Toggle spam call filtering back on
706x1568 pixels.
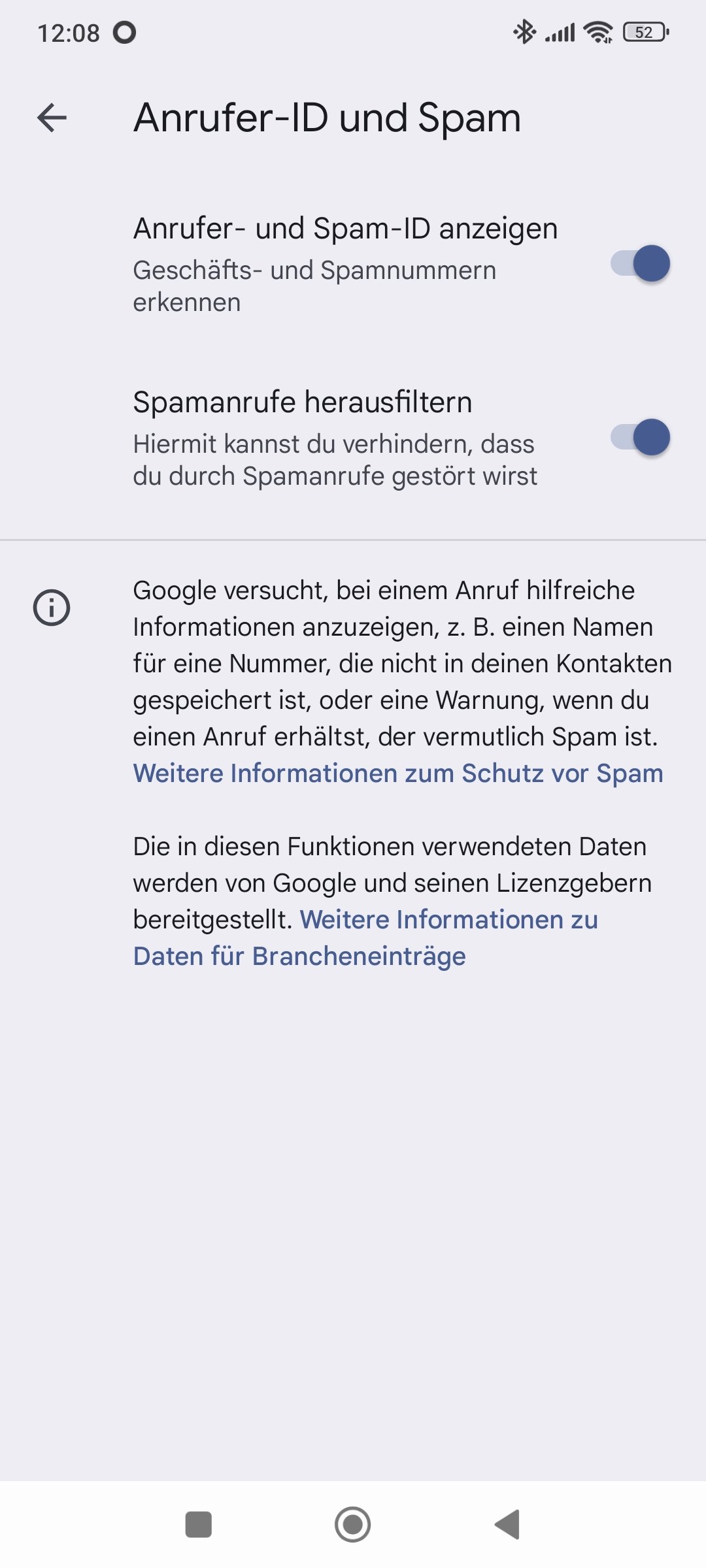click(641, 439)
